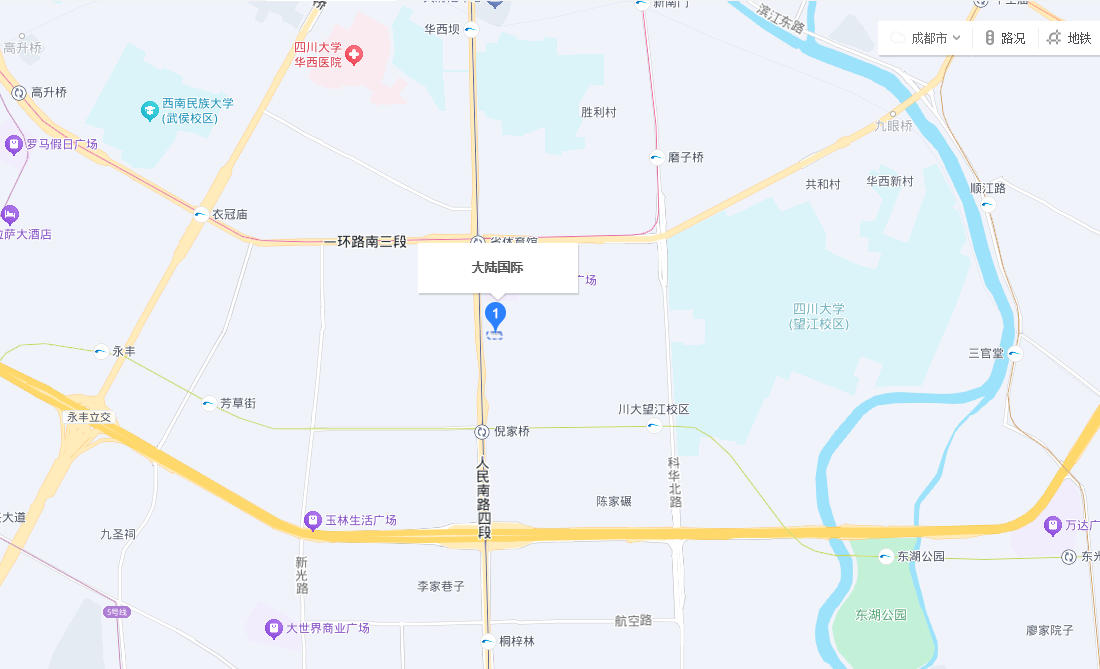The width and height of the screenshot is (1100, 669).
Task: Select 罗马假日广场 shopping marker
Action: (13, 144)
